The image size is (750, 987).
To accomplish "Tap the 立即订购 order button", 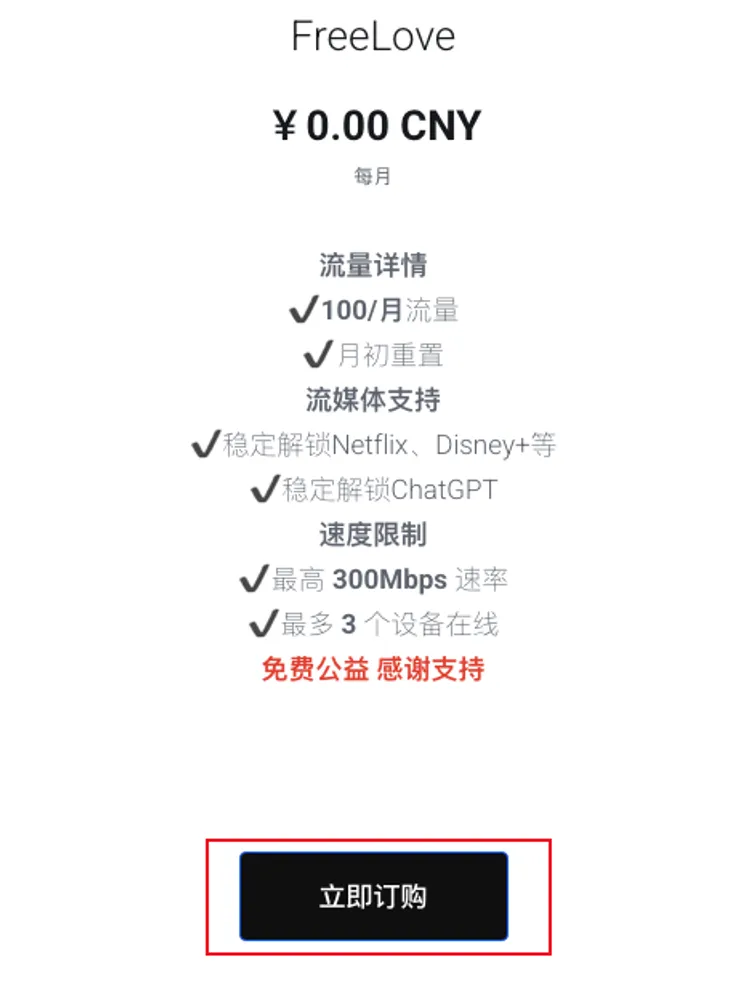I will point(373,896).
